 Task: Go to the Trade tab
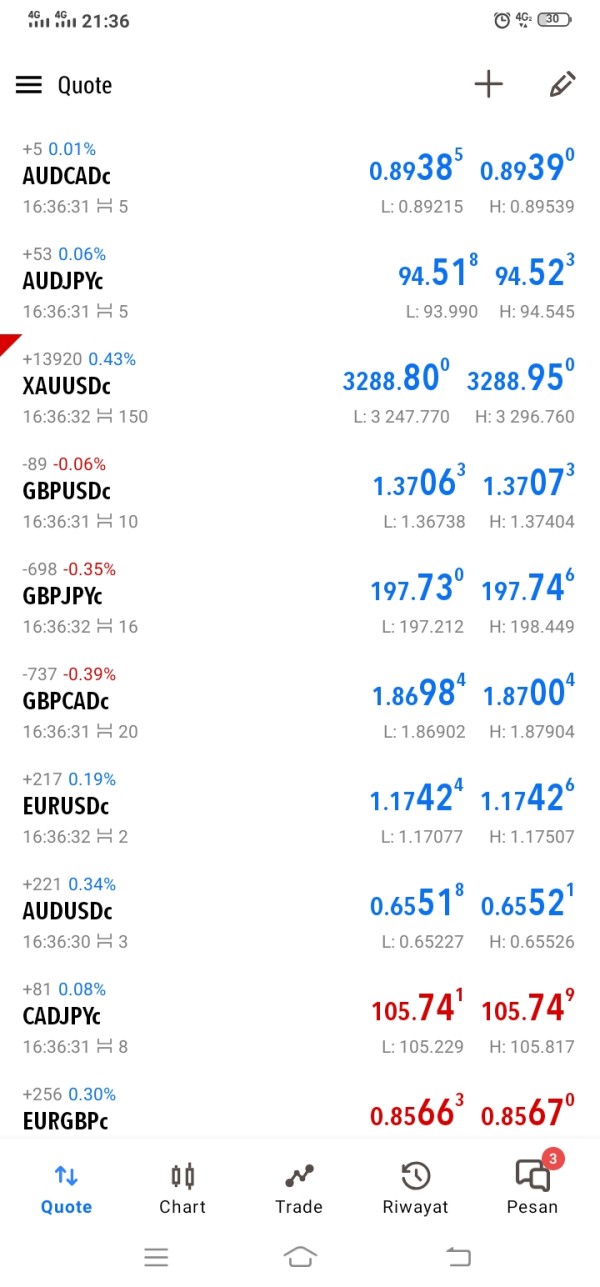tap(299, 1188)
